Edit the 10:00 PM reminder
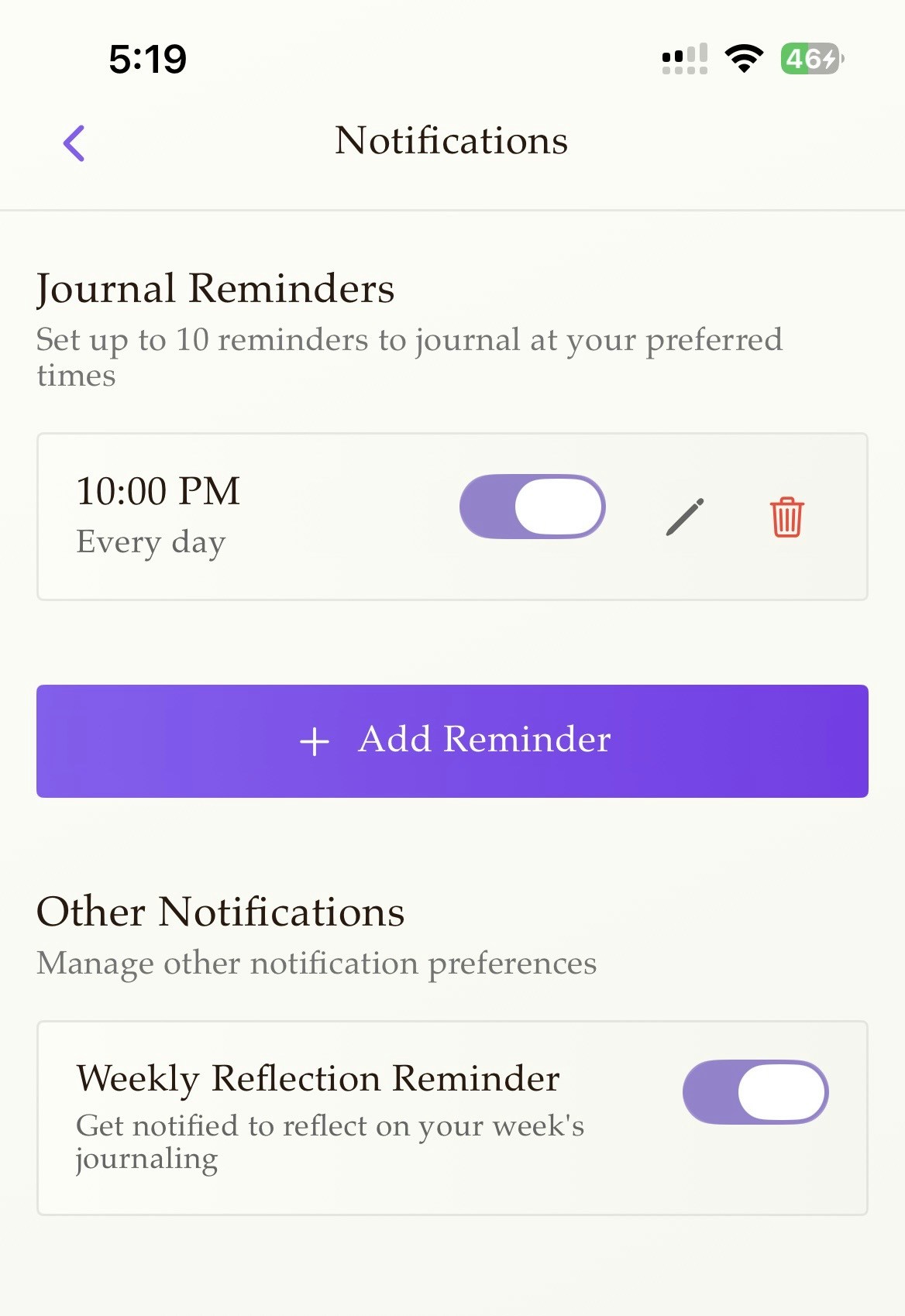 (x=685, y=517)
